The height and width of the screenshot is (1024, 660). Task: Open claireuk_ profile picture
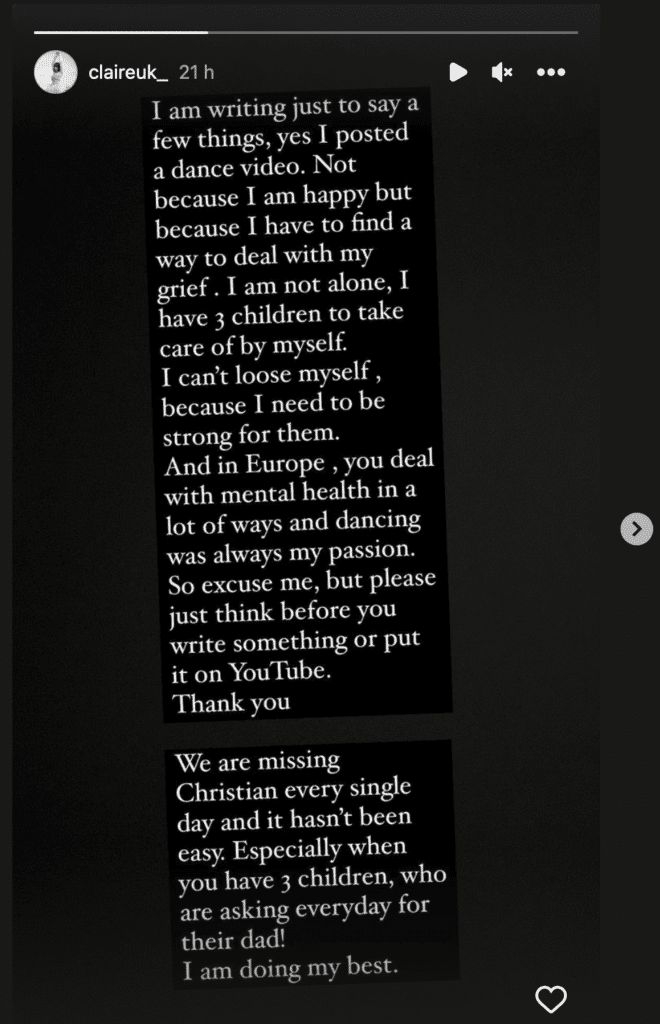pos(55,72)
